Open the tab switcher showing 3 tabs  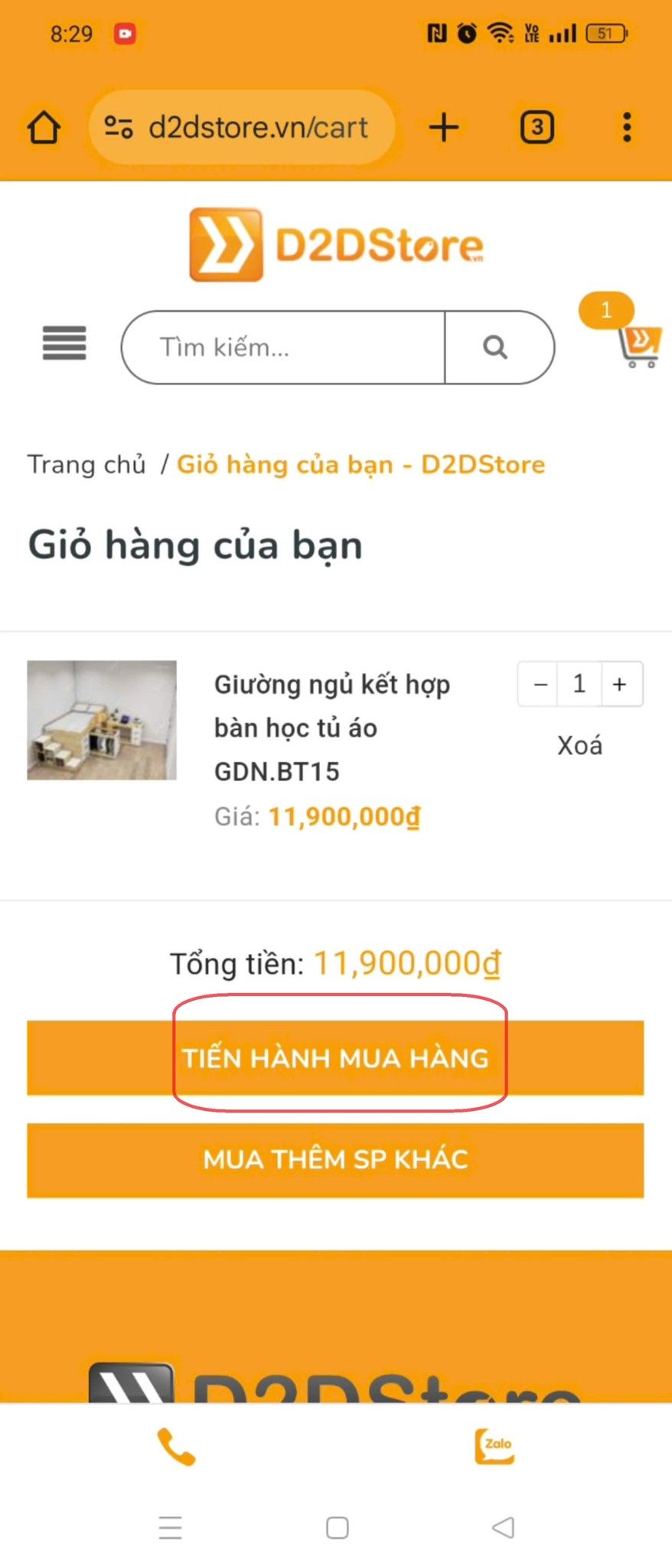(537, 127)
